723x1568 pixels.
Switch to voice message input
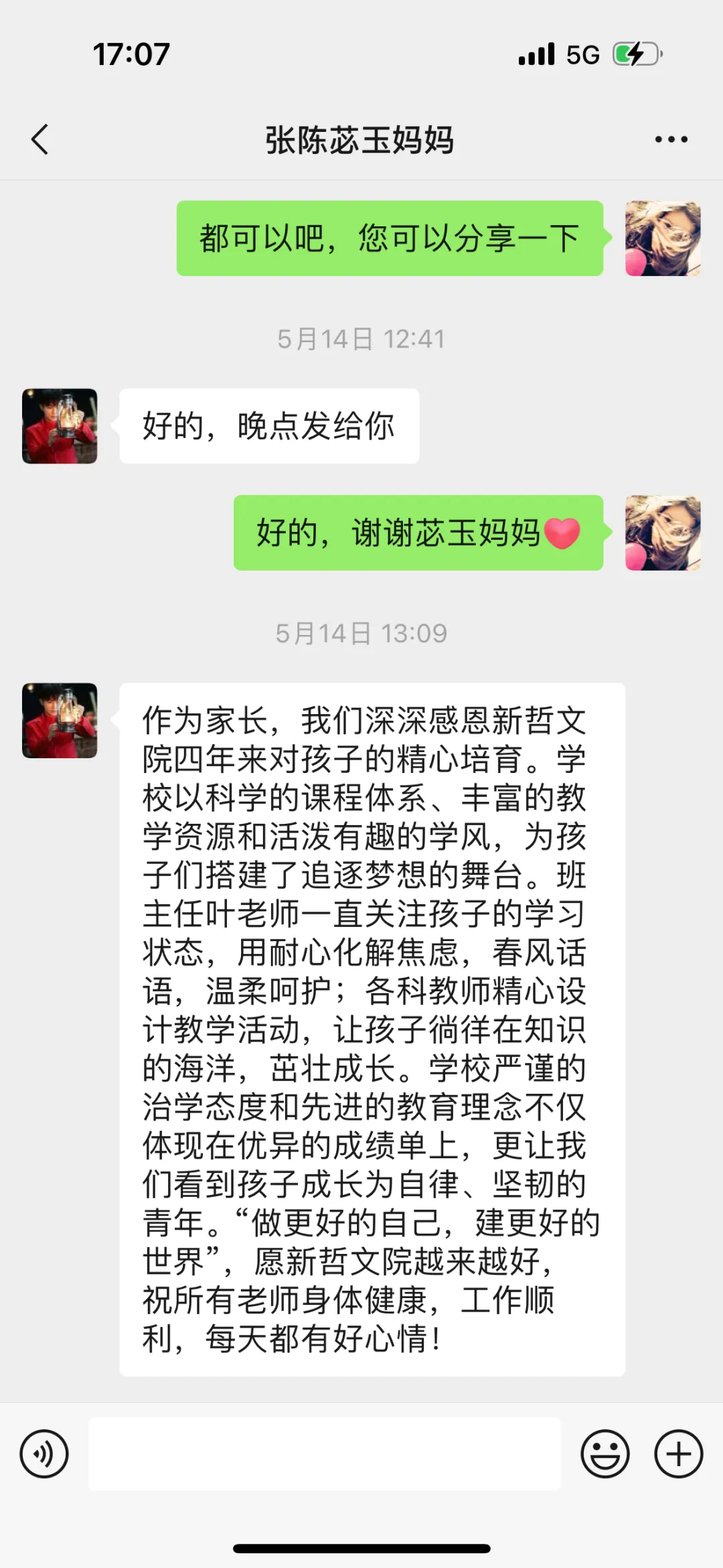pos(44,1454)
